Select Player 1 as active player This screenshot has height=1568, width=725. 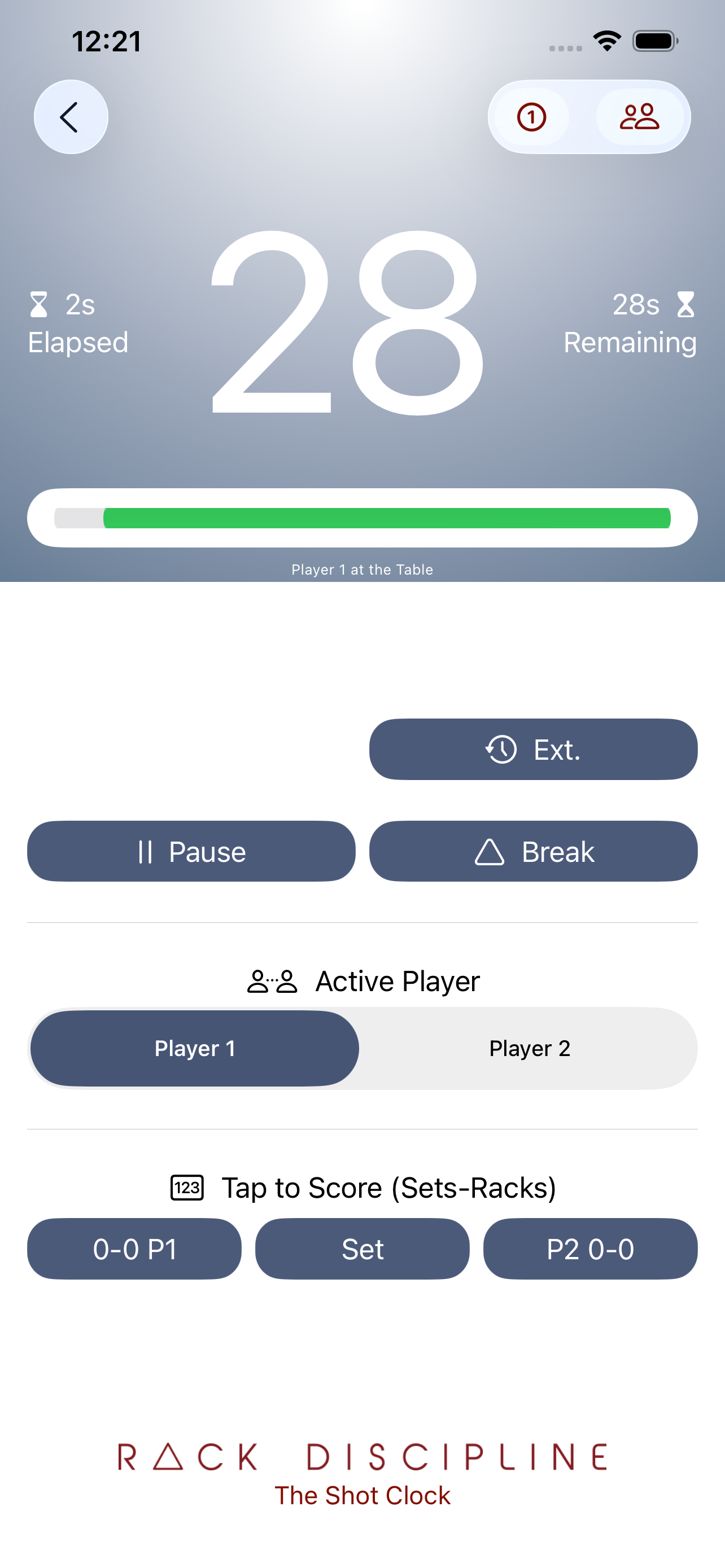coord(195,1048)
